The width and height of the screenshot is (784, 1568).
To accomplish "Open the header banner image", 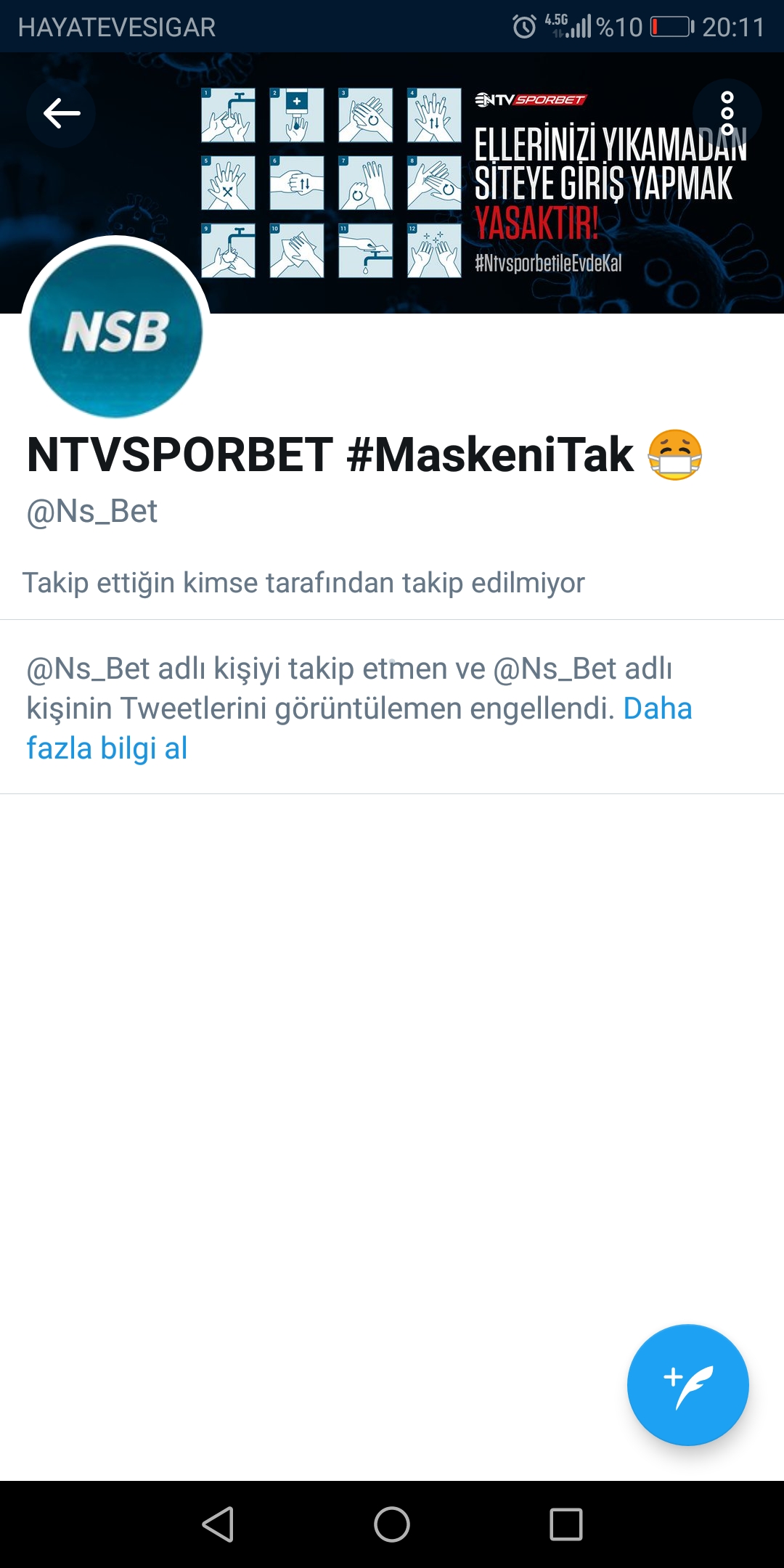I will 392,183.
